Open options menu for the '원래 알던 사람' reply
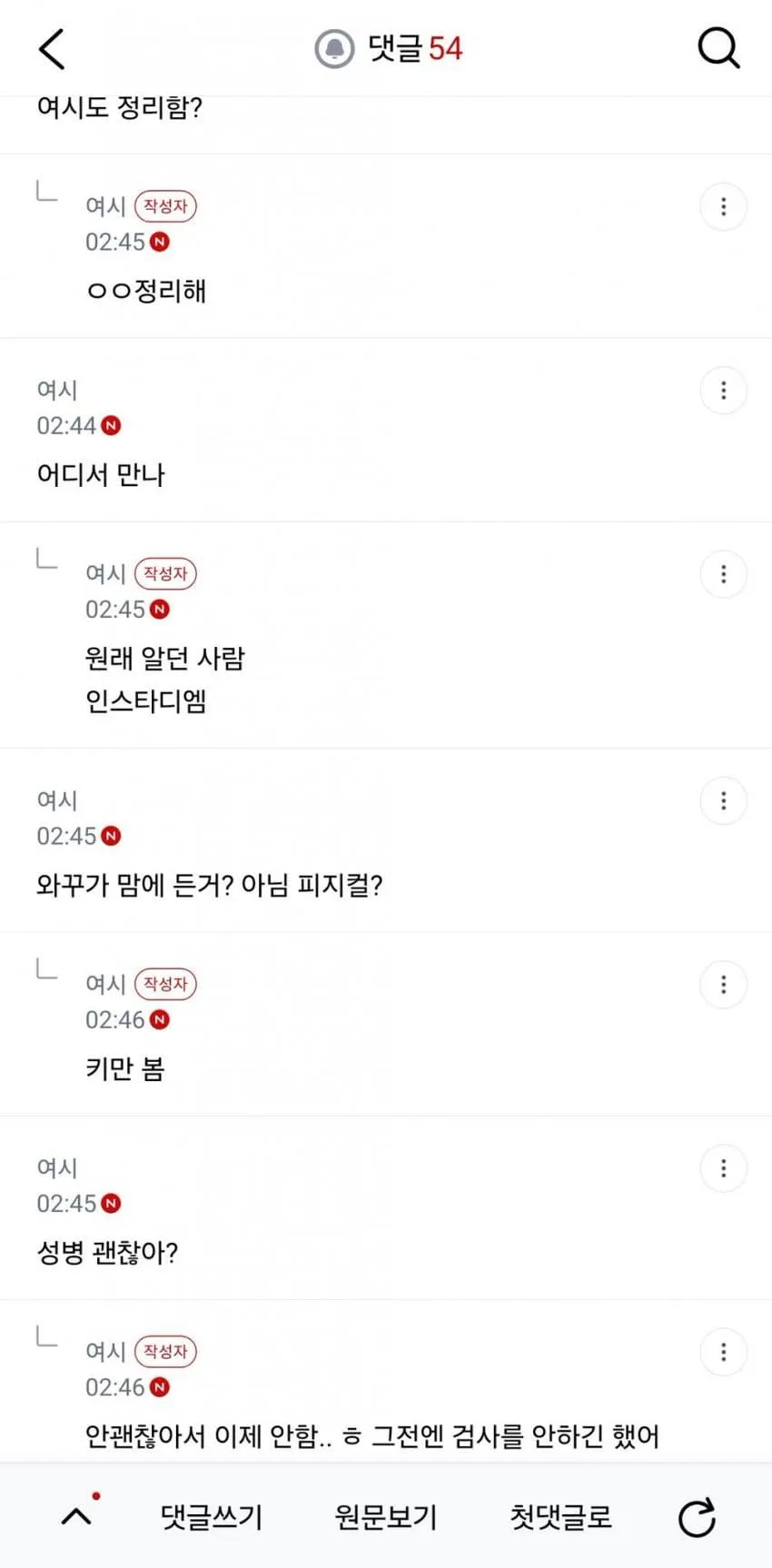Image resolution: width=772 pixels, height=1568 pixels. 723,574
